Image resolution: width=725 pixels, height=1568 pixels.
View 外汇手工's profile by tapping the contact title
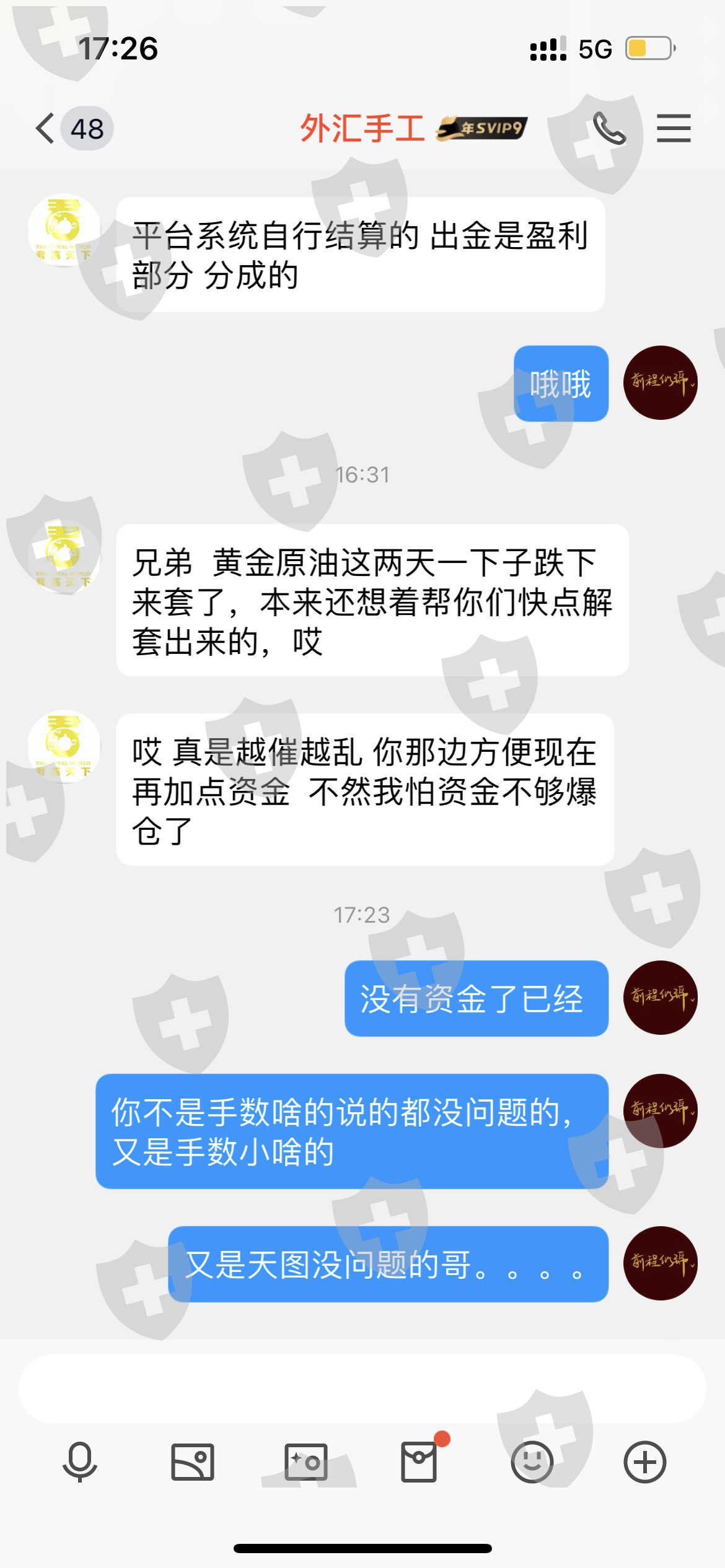click(x=362, y=128)
